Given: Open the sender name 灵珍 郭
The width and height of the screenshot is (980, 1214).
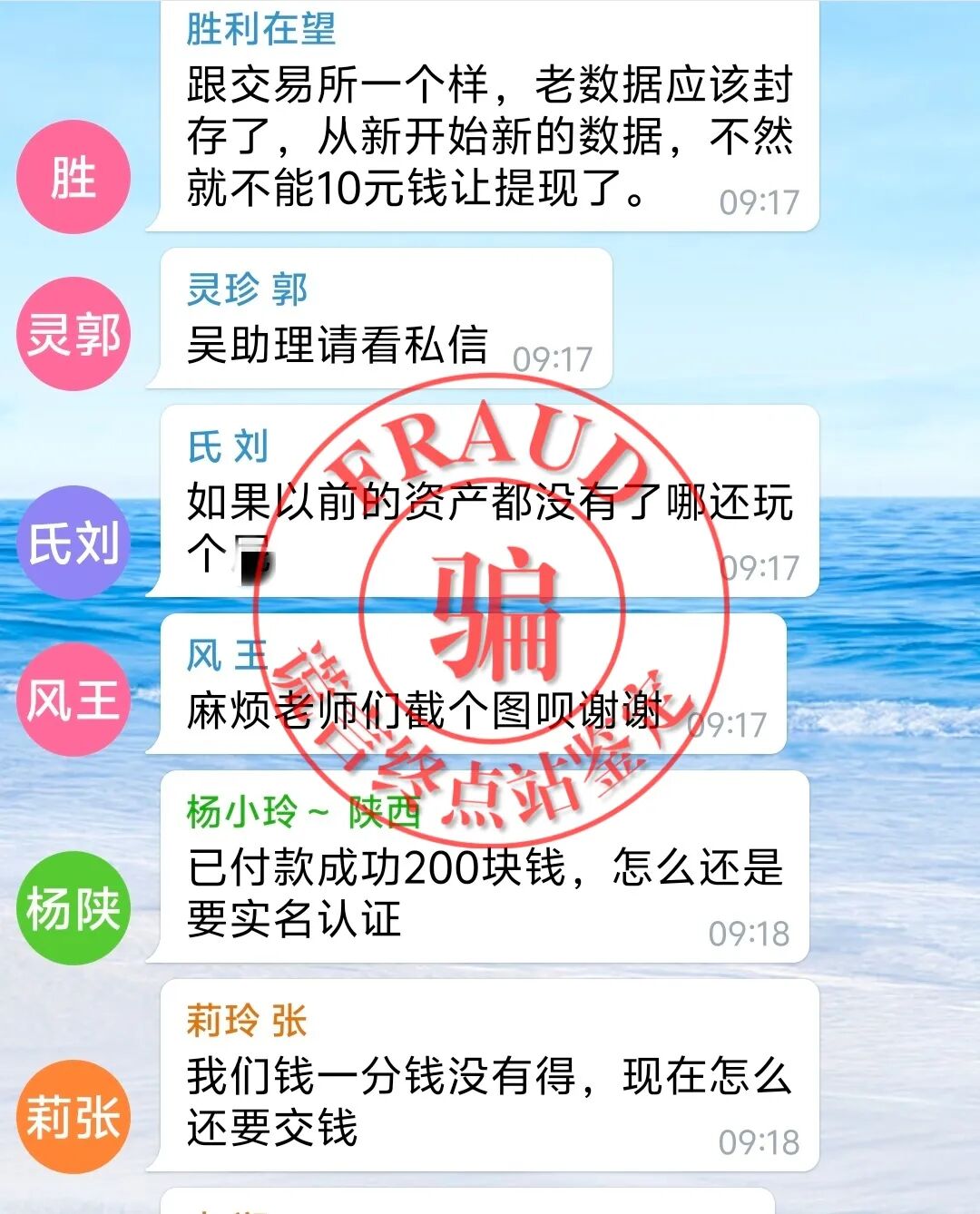Looking at the screenshot, I should tap(247, 289).
